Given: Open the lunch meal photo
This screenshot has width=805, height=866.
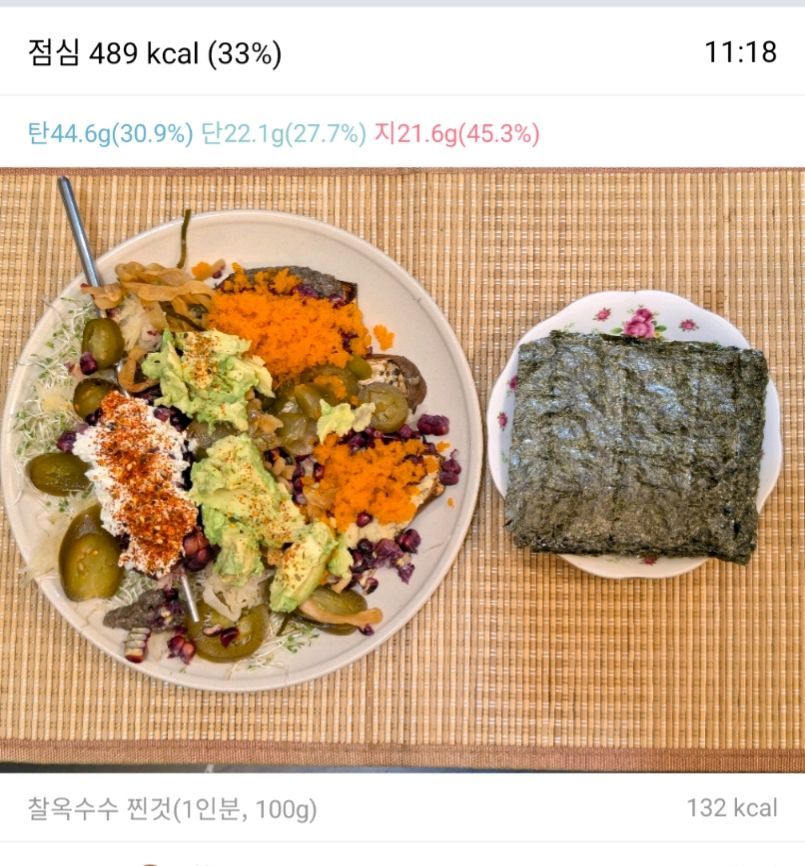Looking at the screenshot, I should [x=402, y=470].
